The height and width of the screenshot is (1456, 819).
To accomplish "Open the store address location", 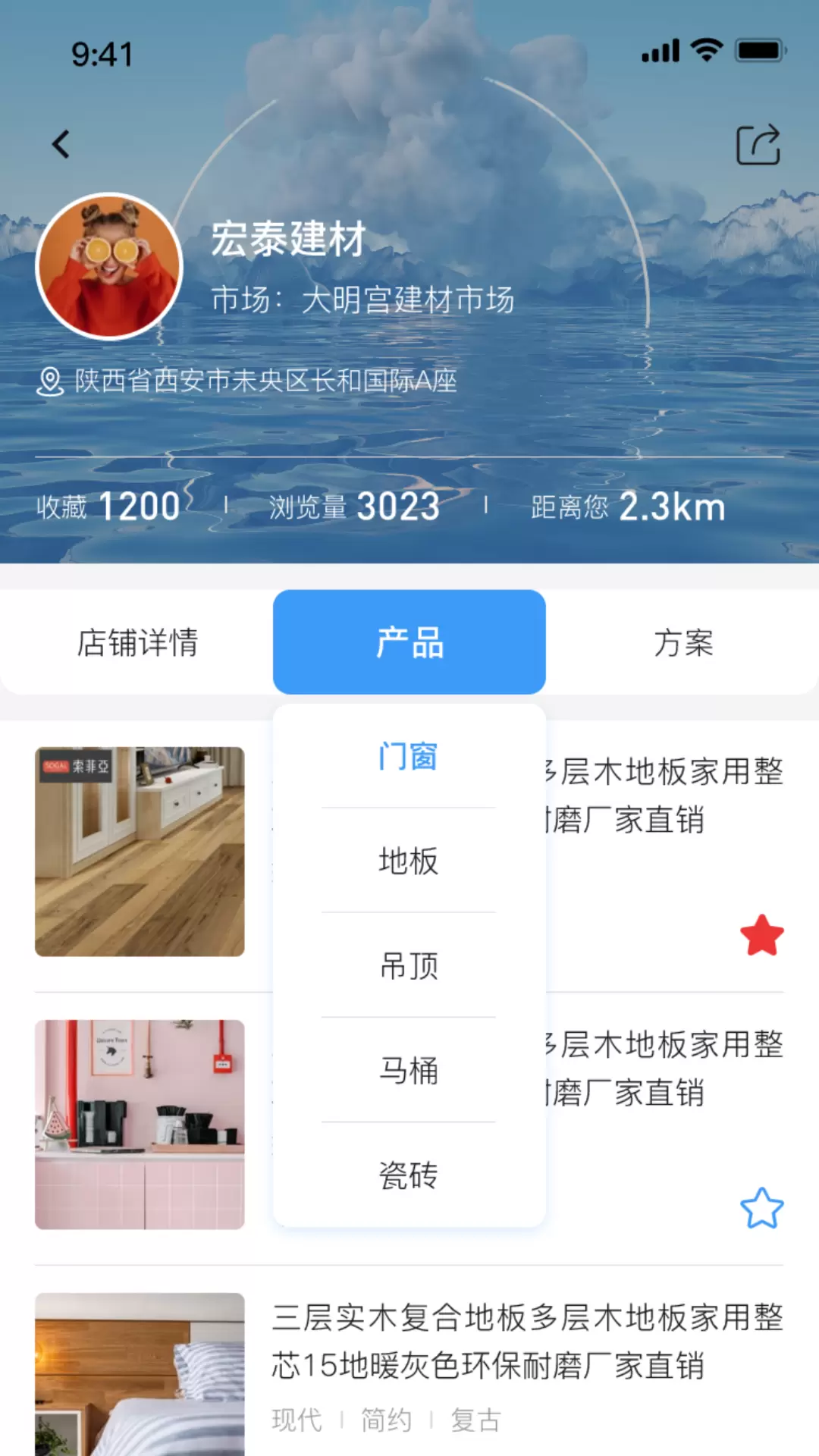I will [x=247, y=381].
